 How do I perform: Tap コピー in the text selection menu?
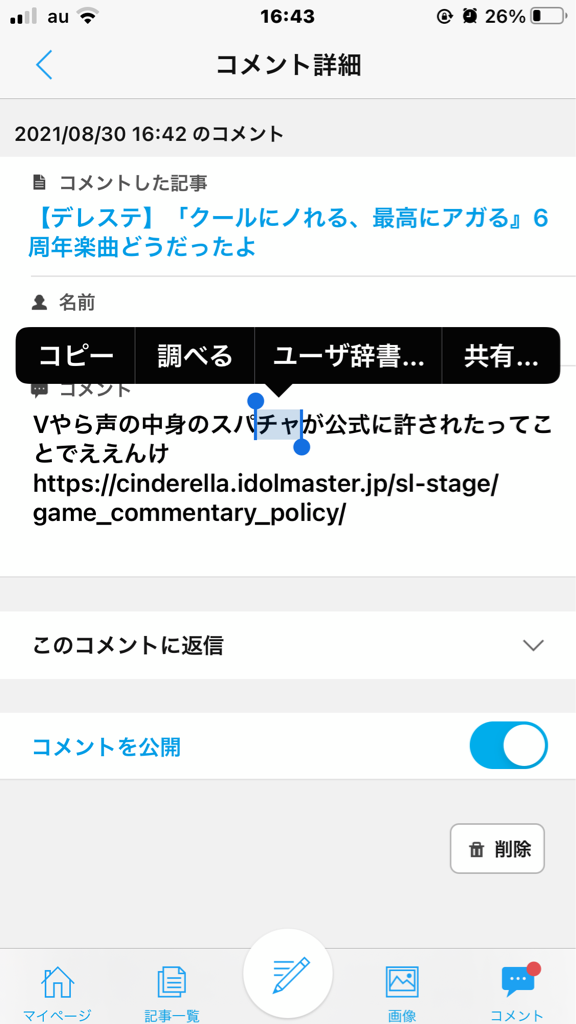tap(76, 355)
